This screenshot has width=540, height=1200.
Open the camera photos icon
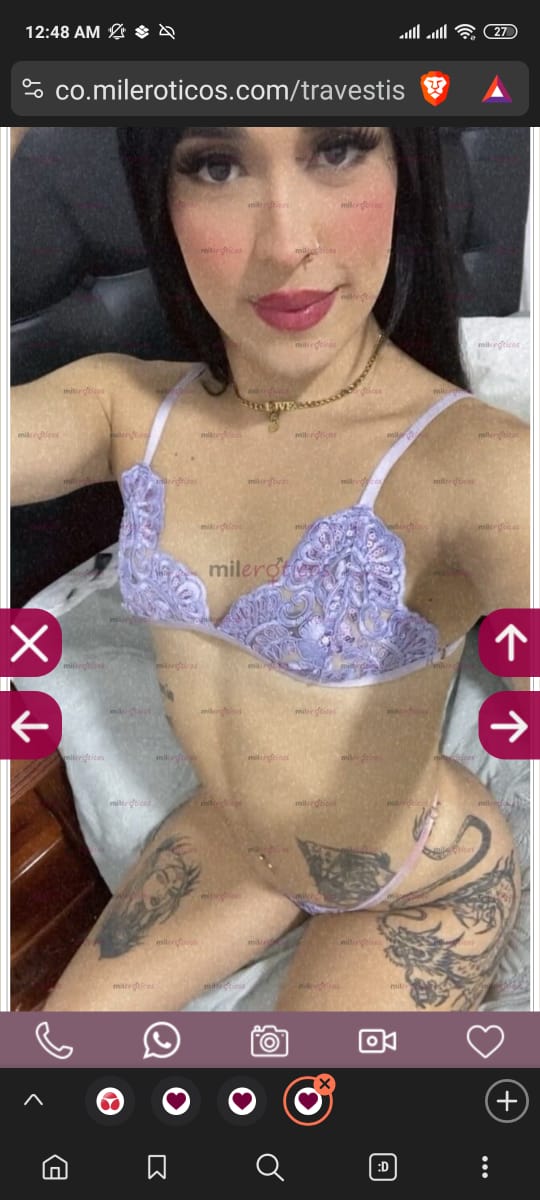click(269, 1041)
